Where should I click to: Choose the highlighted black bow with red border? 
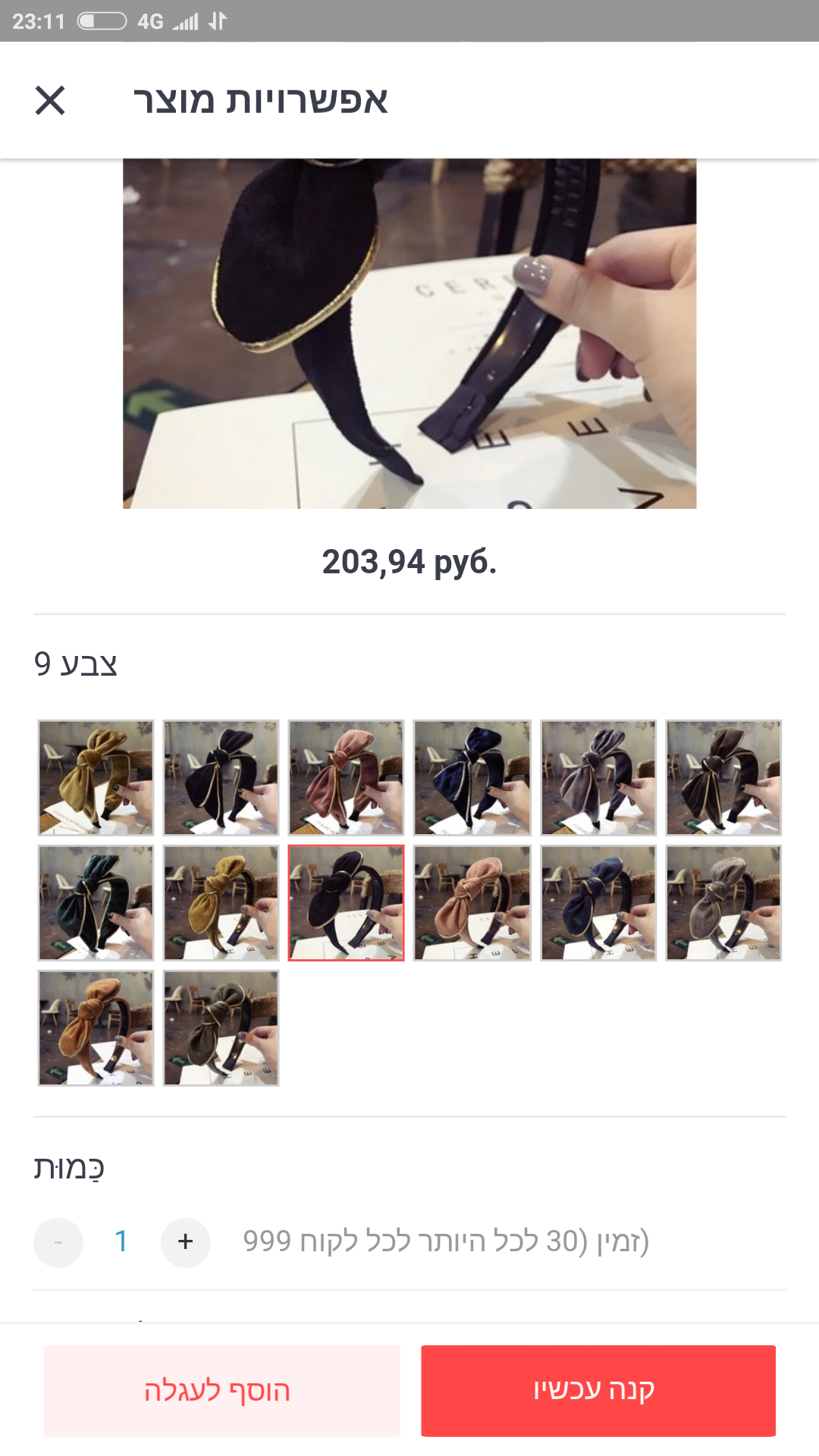click(346, 902)
